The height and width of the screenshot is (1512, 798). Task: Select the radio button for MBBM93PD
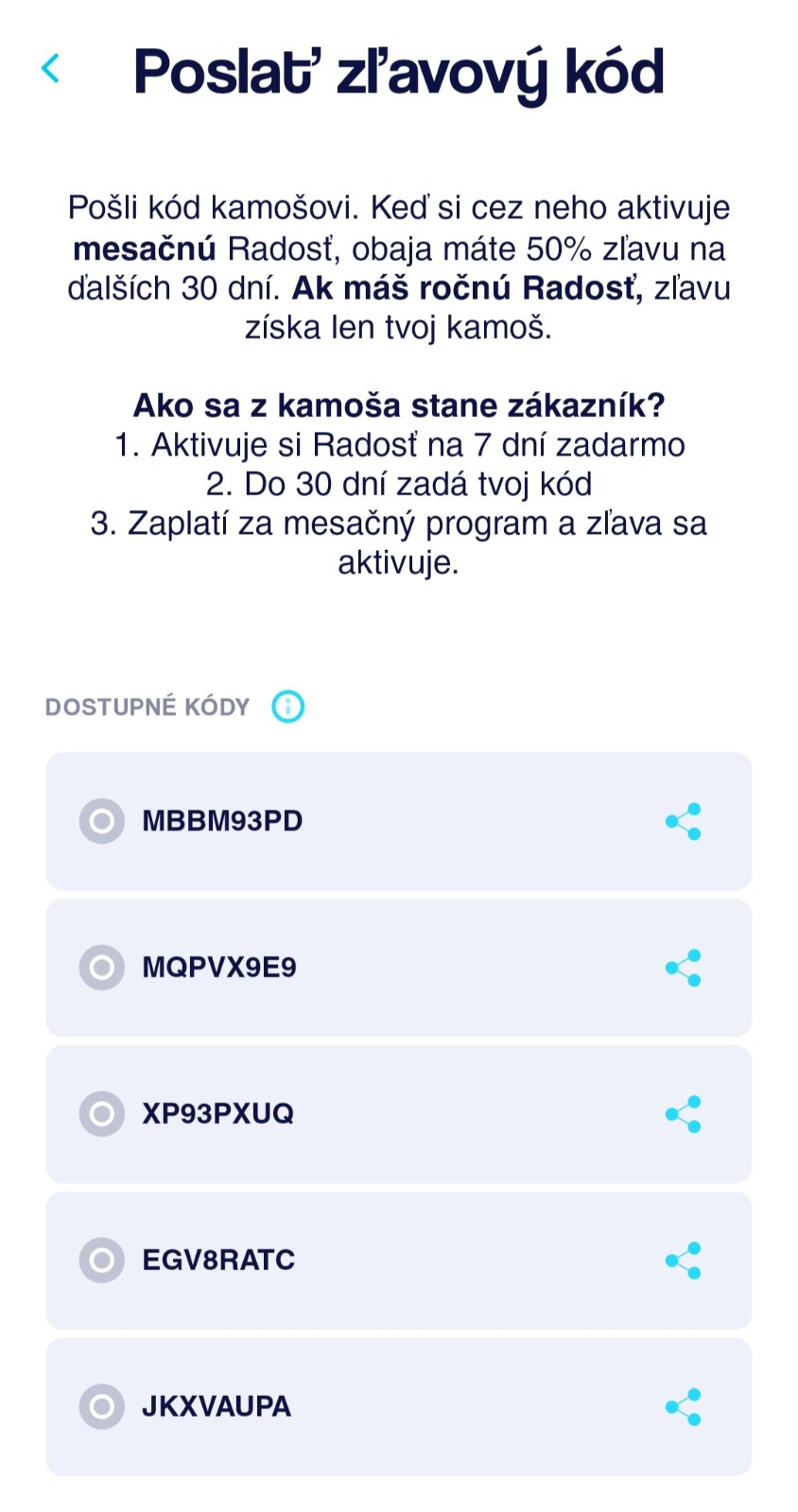(101, 821)
